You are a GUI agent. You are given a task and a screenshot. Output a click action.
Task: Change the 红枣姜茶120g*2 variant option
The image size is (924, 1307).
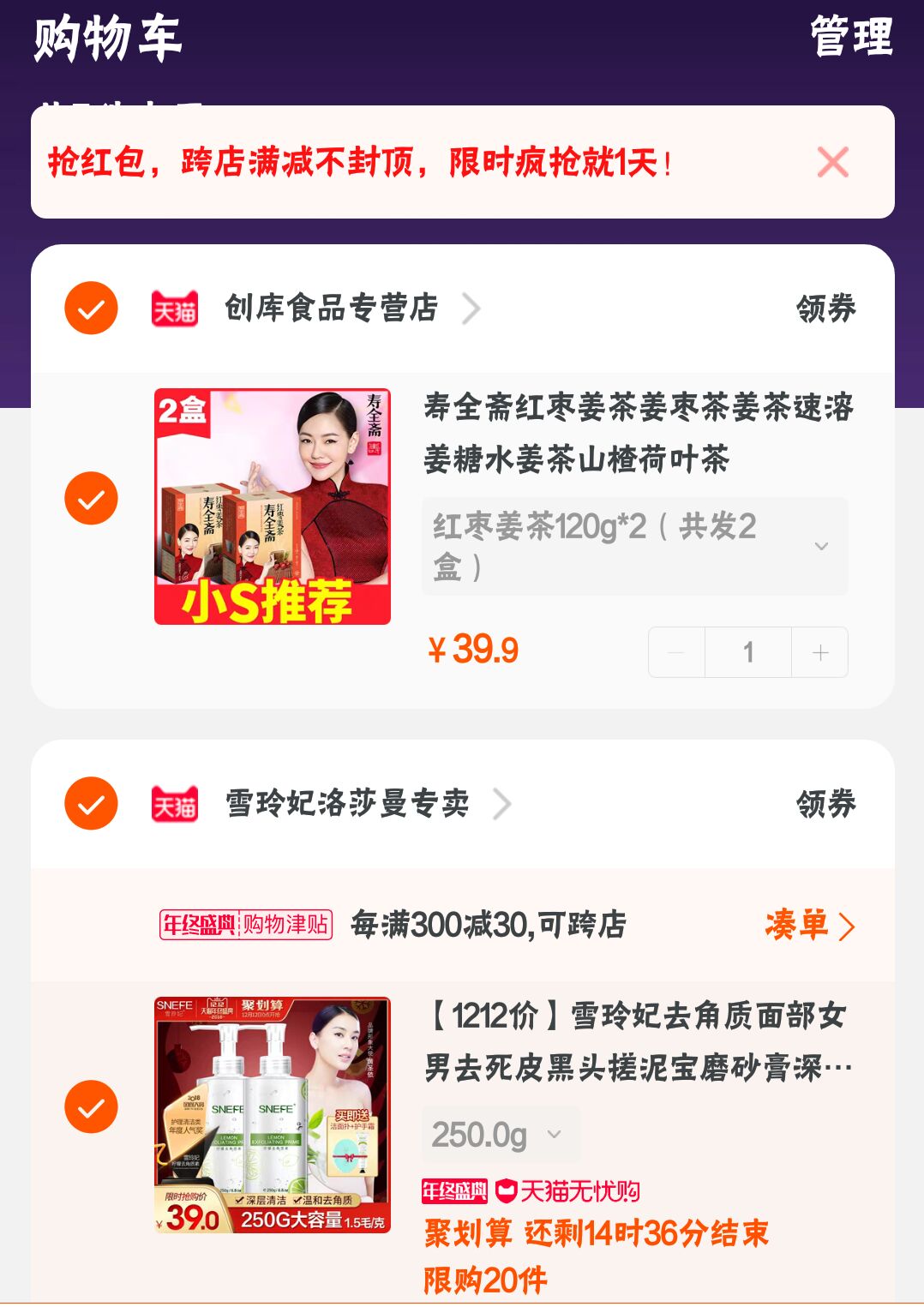click(634, 546)
